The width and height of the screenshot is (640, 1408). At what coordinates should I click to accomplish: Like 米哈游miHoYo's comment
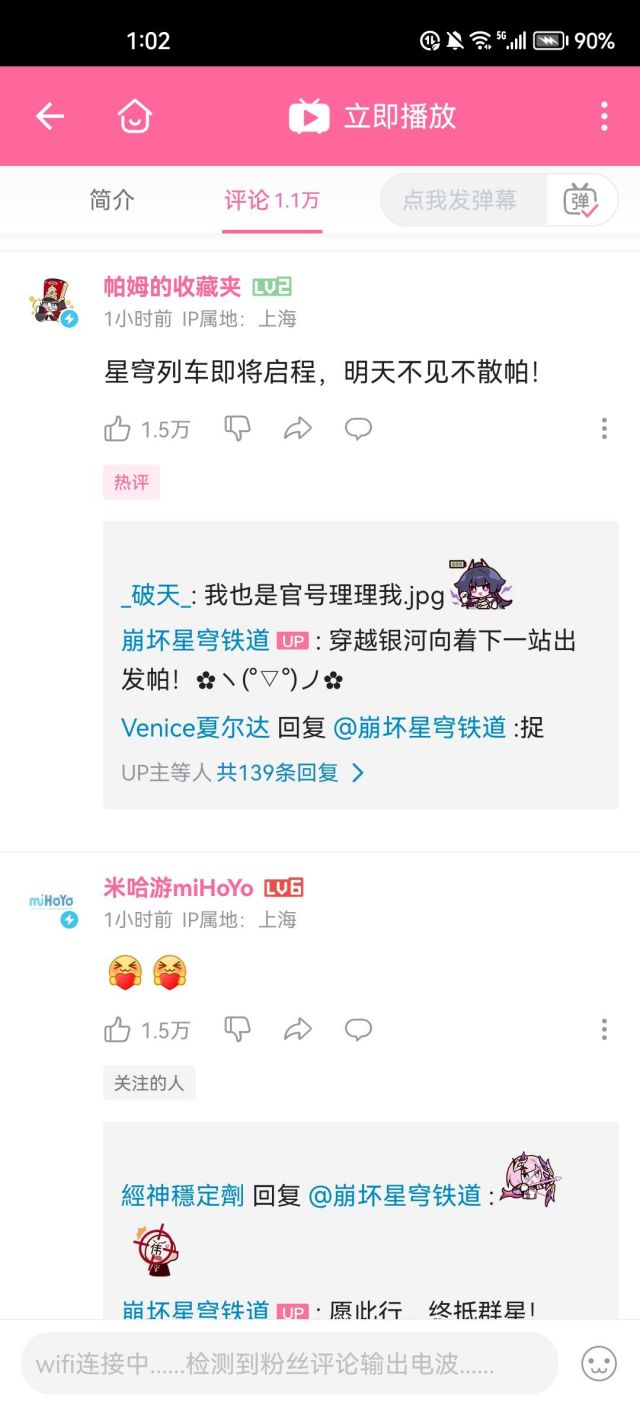(146, 1029)
